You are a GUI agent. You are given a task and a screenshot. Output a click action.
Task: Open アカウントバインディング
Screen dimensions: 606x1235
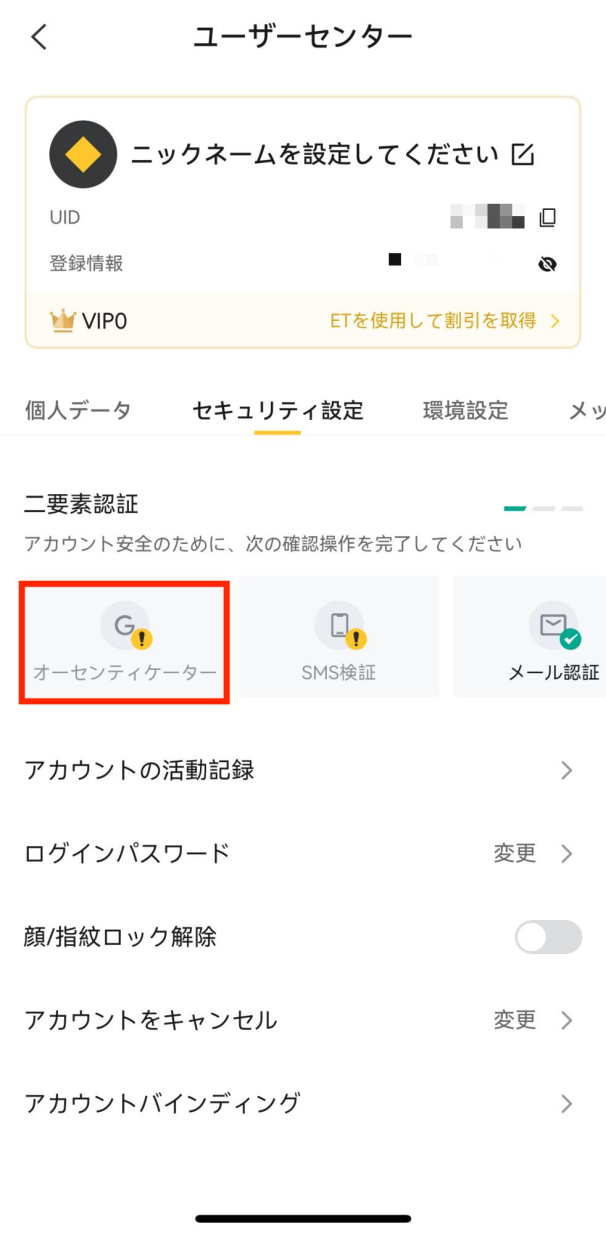tap(303, 1103)
